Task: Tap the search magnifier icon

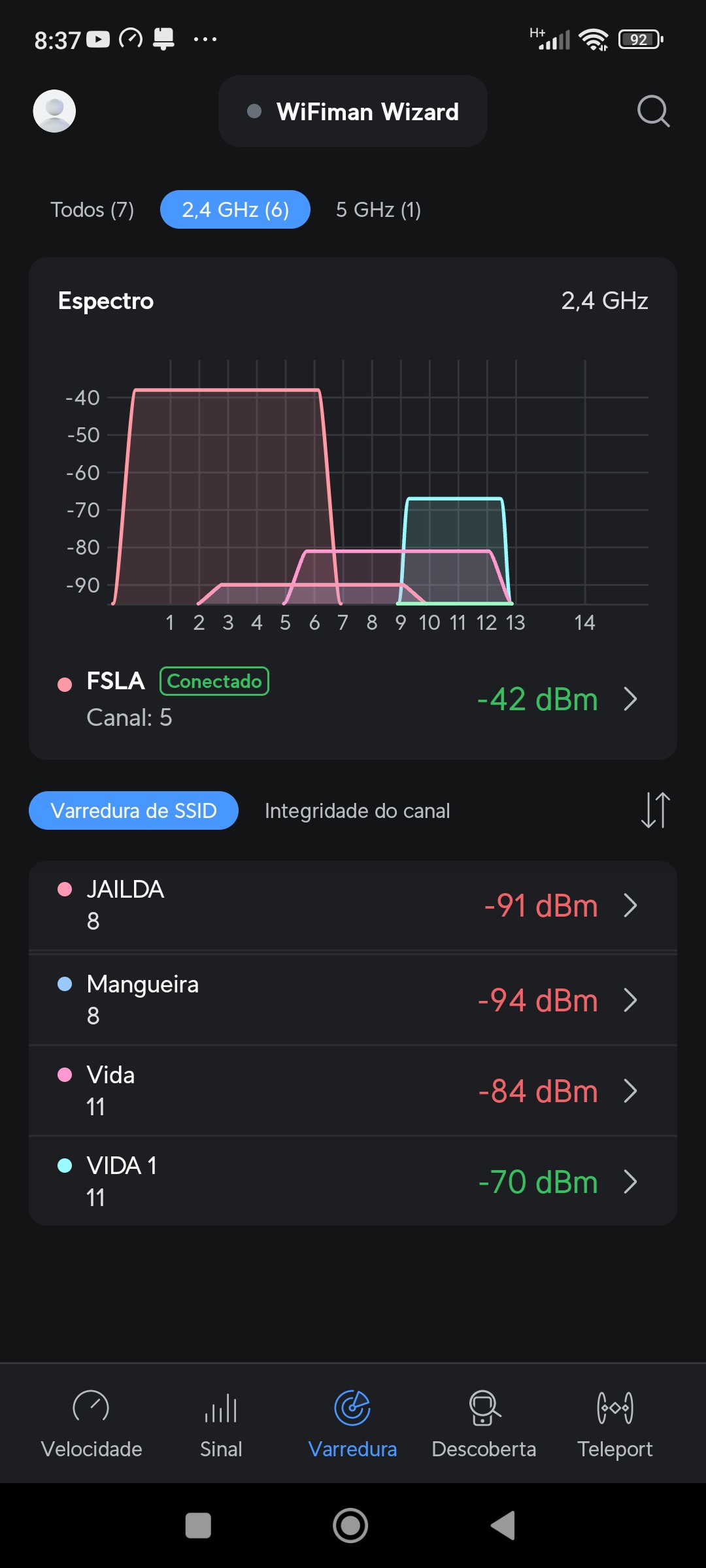Action: (x=653, y=111)
